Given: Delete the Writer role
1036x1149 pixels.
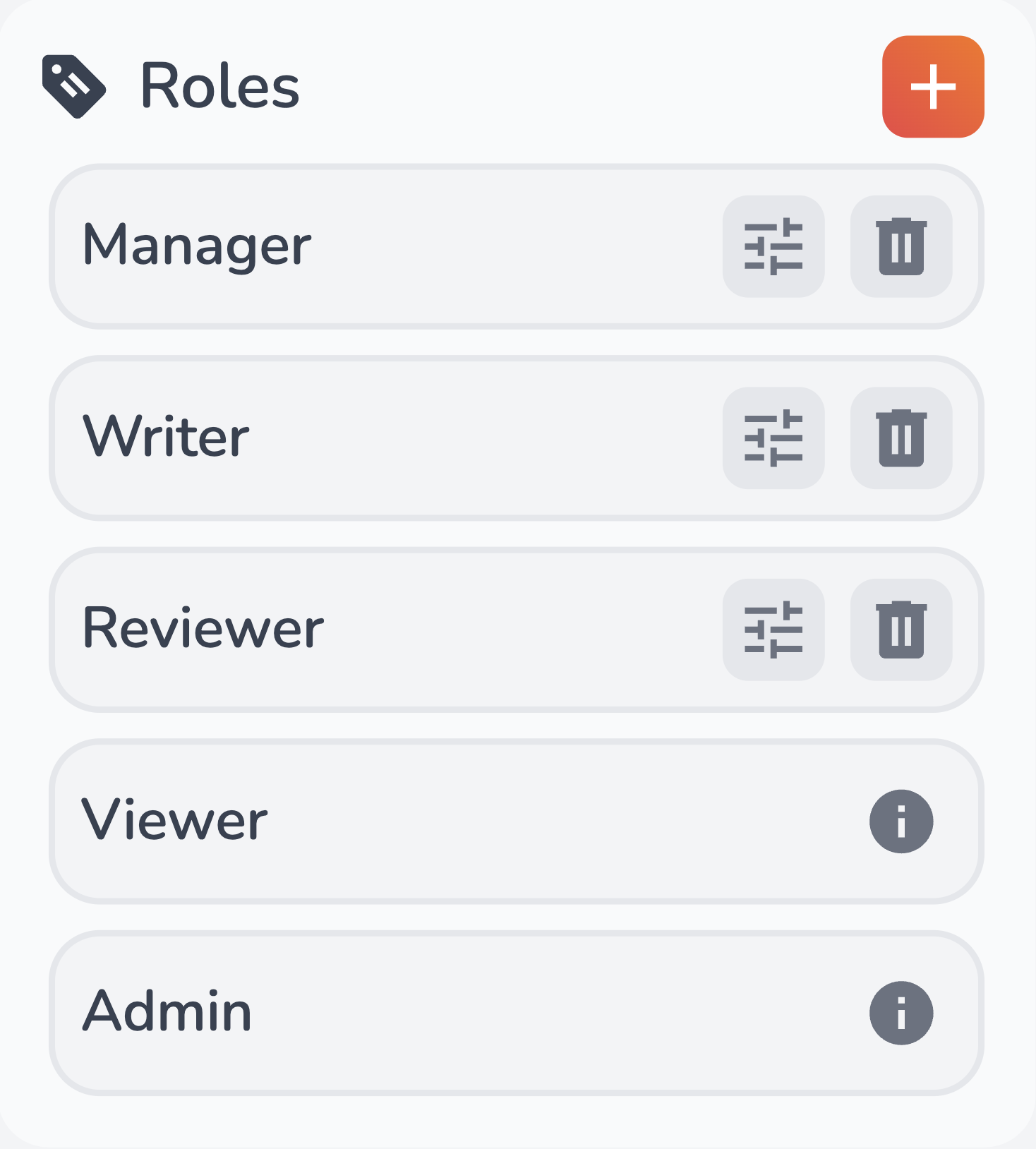Looking at the screenshot, I should tap(902, 439).
